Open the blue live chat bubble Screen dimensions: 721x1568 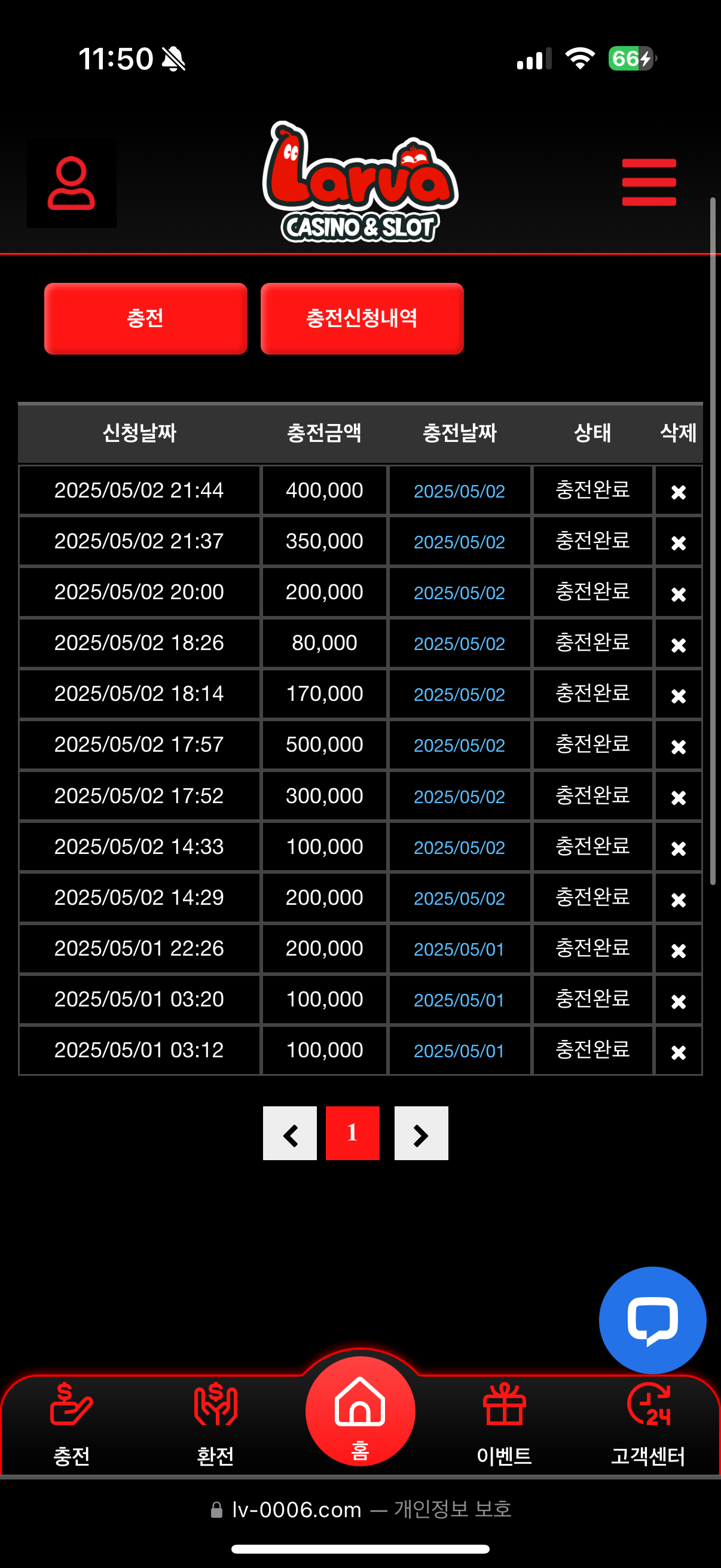(652, 1320)
